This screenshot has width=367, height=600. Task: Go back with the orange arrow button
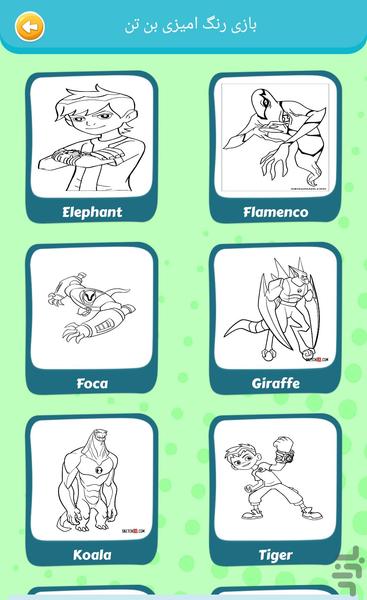click(x=30, y=27)
